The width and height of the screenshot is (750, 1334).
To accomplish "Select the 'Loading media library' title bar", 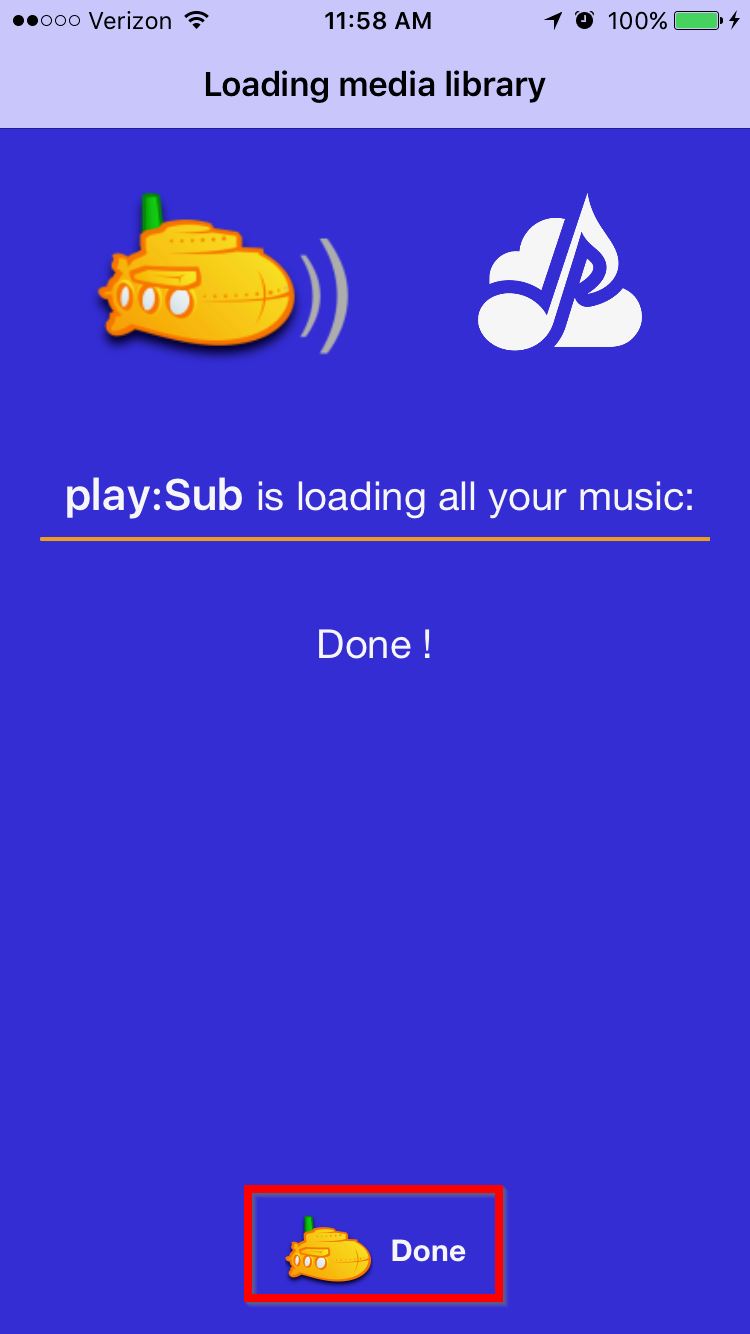I will point(374,84).
